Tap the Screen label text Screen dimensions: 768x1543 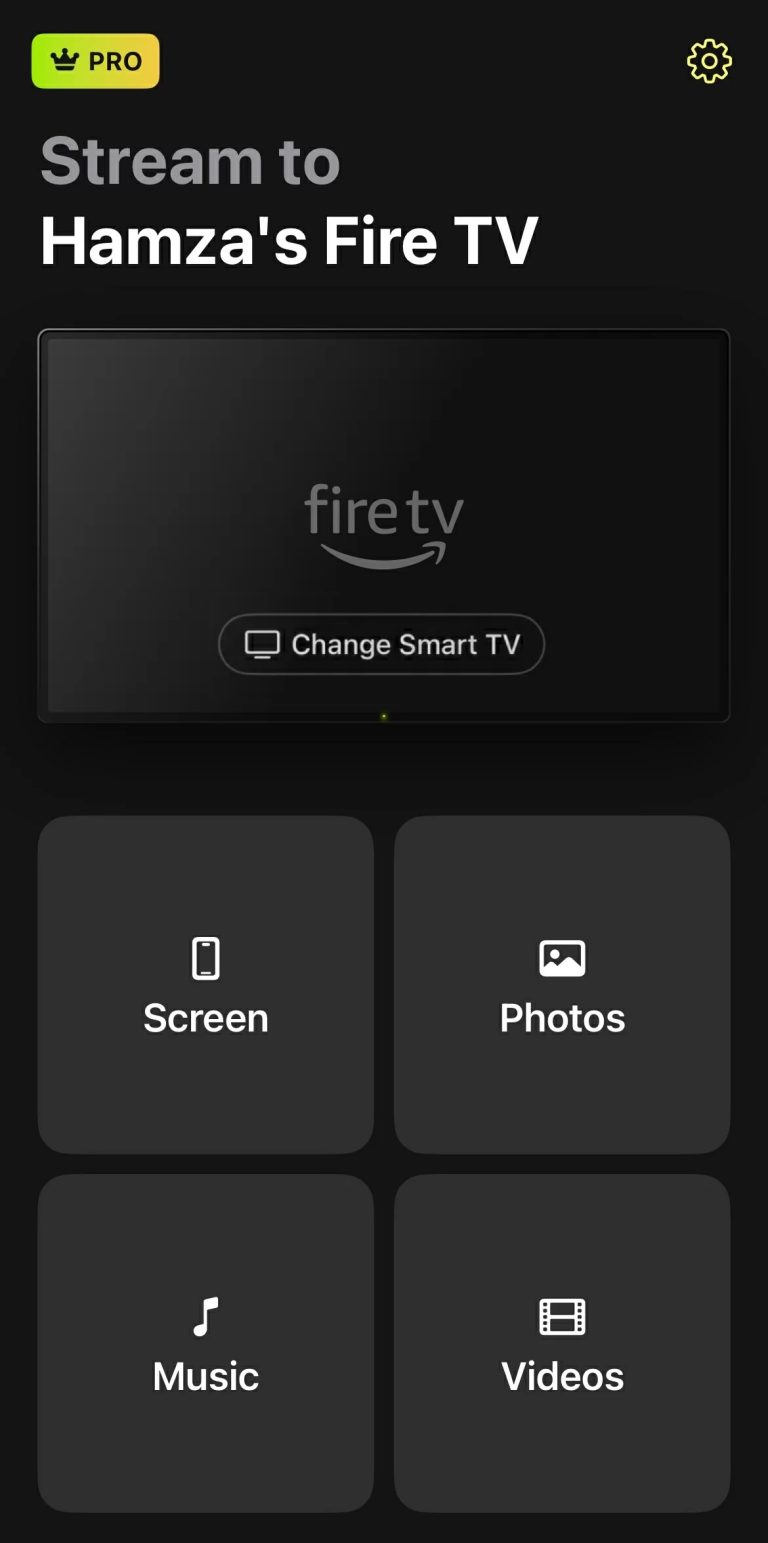tap(205, 1017)
